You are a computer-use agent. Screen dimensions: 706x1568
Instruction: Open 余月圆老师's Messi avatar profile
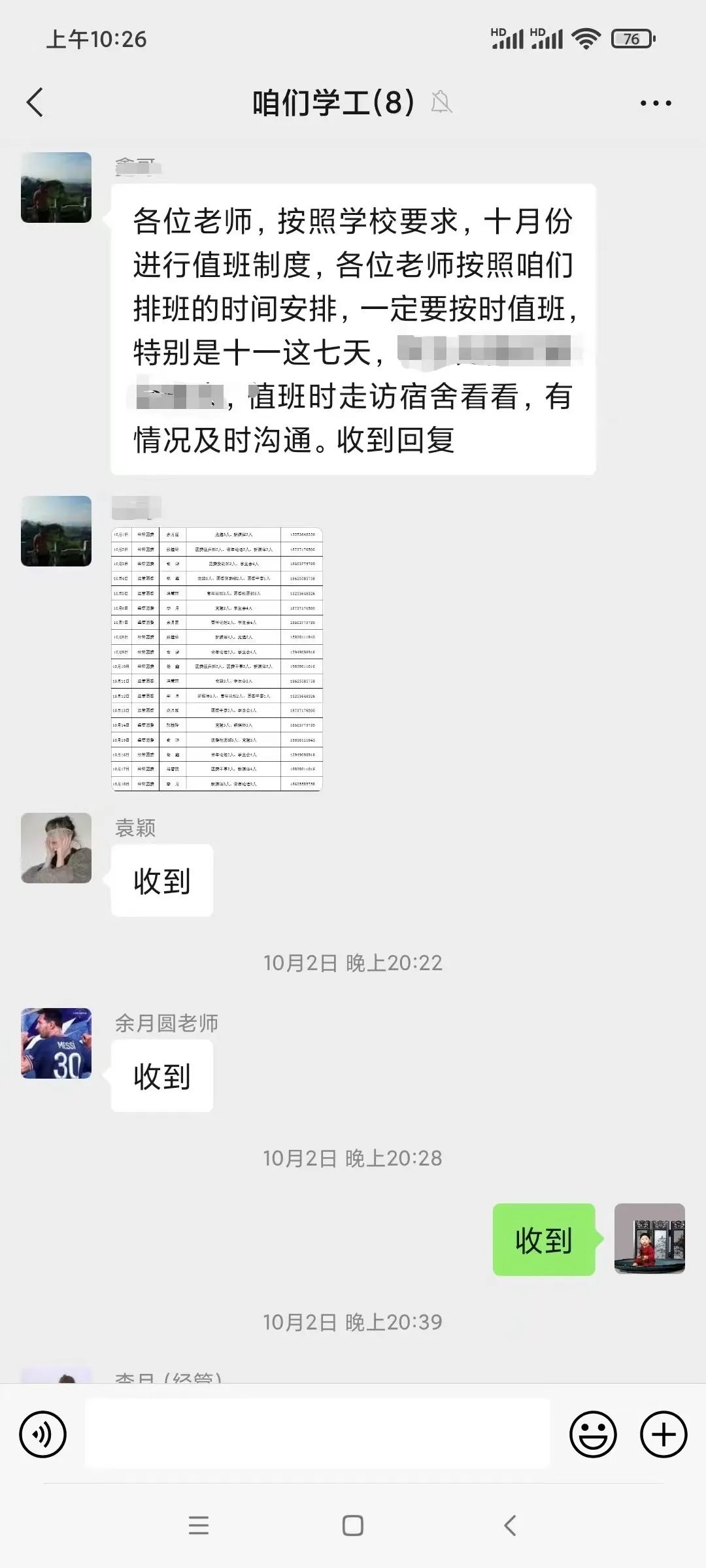click(56, 1043)
